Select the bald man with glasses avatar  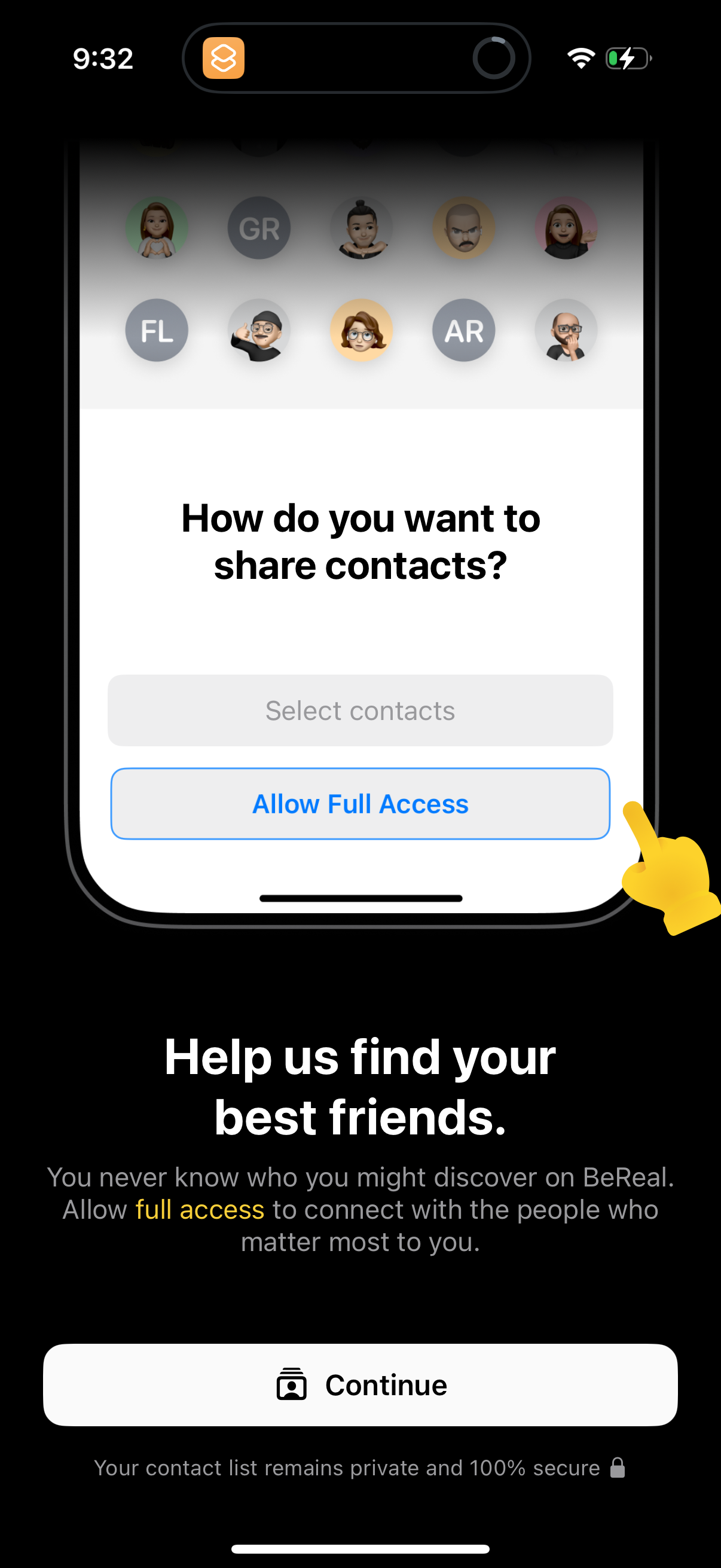565,331
